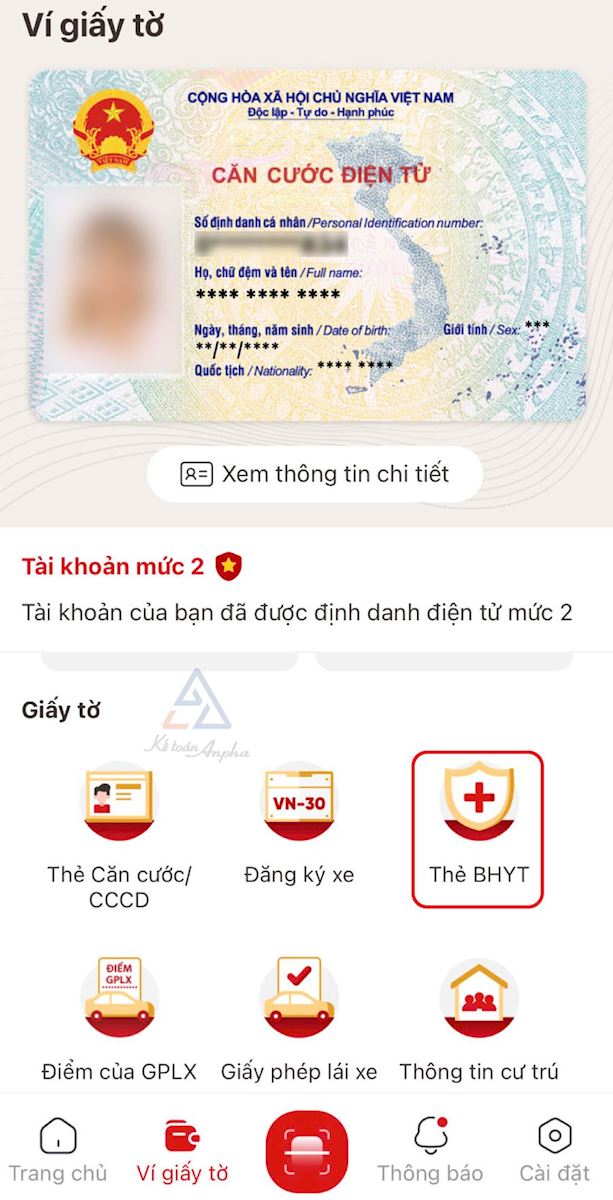Switch to the Thông báo tab
Viewport: 613px width, 1200px height.
(430, 1151)
